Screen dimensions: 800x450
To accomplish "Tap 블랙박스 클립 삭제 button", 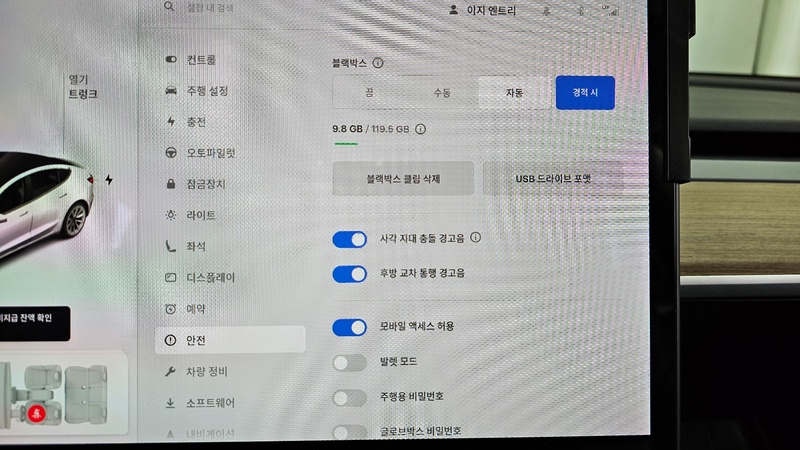I will (x=403, y=179).
